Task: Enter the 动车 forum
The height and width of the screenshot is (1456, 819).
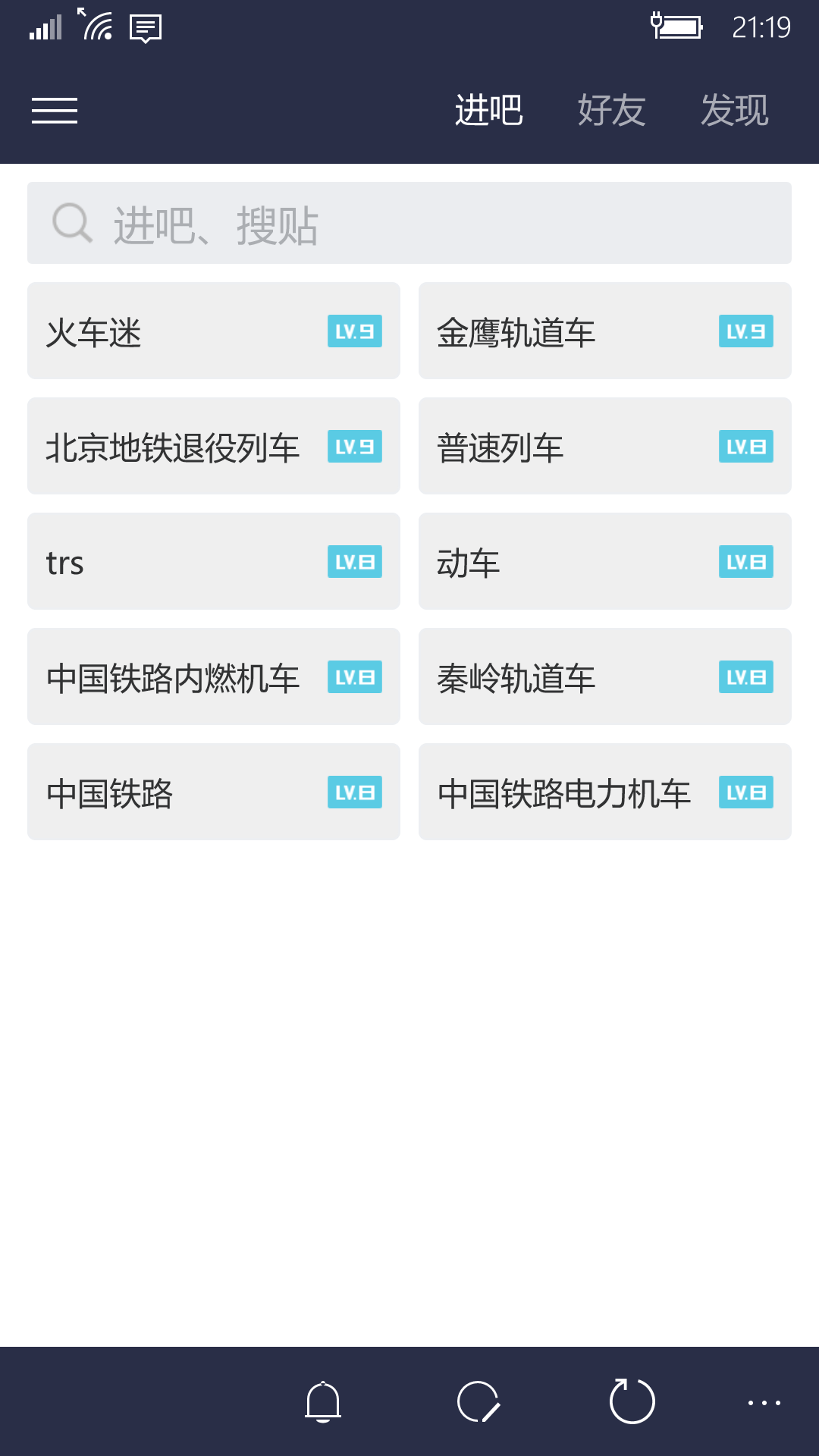Action: click(605, 561)
